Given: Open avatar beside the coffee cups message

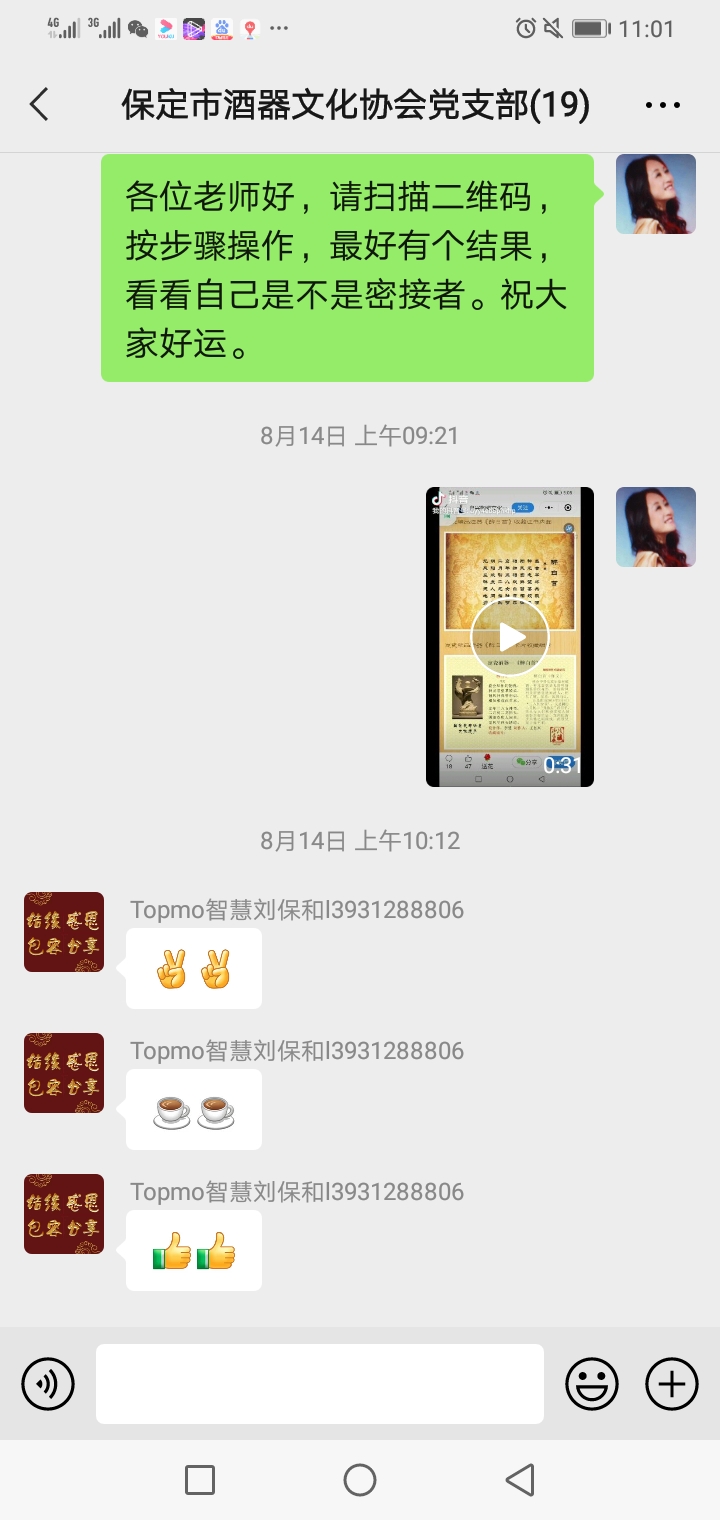Looking at the screenshot, I should point(64,1073).
